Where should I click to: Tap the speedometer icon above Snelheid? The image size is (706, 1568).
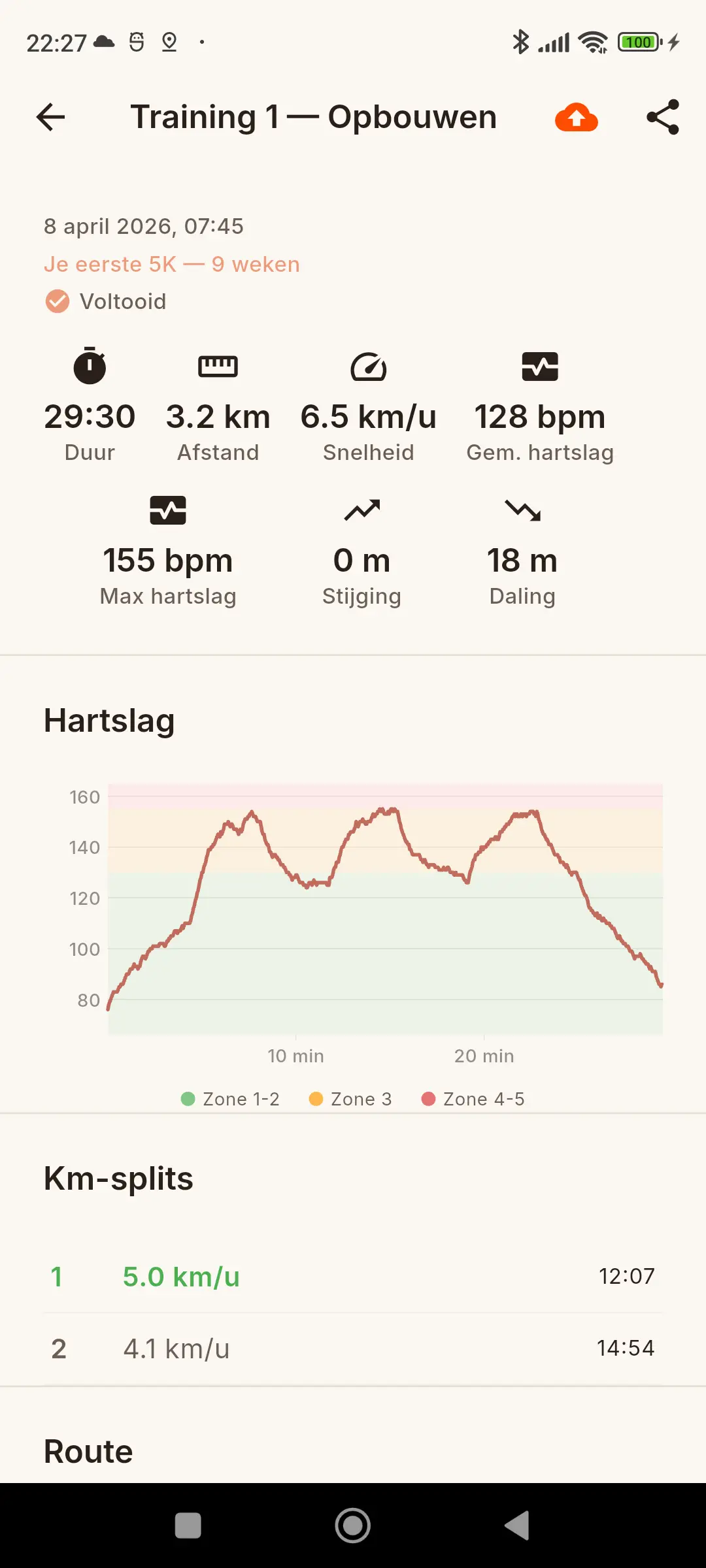pos(369,367)
